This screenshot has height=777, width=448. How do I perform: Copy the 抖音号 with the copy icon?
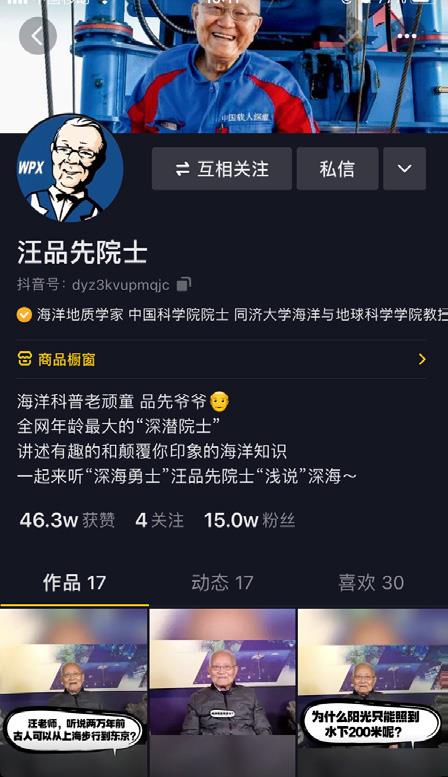coord(184,284)
